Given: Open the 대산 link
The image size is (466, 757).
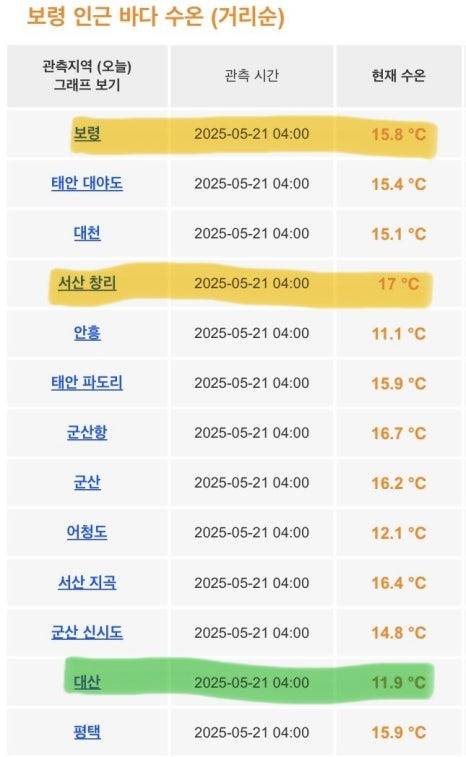Looking at the screenshot, I should tap(87, 682).
